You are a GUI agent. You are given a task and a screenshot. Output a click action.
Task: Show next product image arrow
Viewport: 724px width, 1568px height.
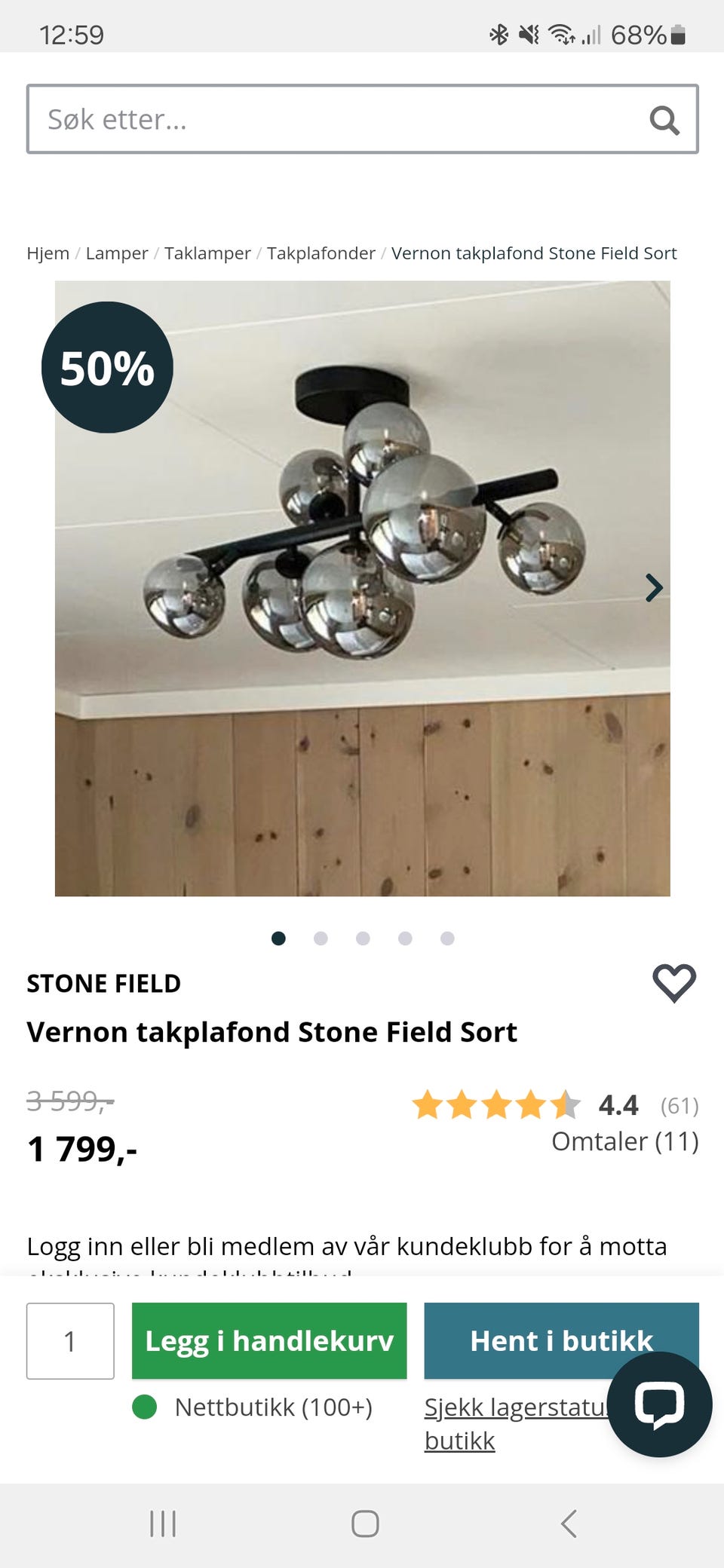(654, 588)
